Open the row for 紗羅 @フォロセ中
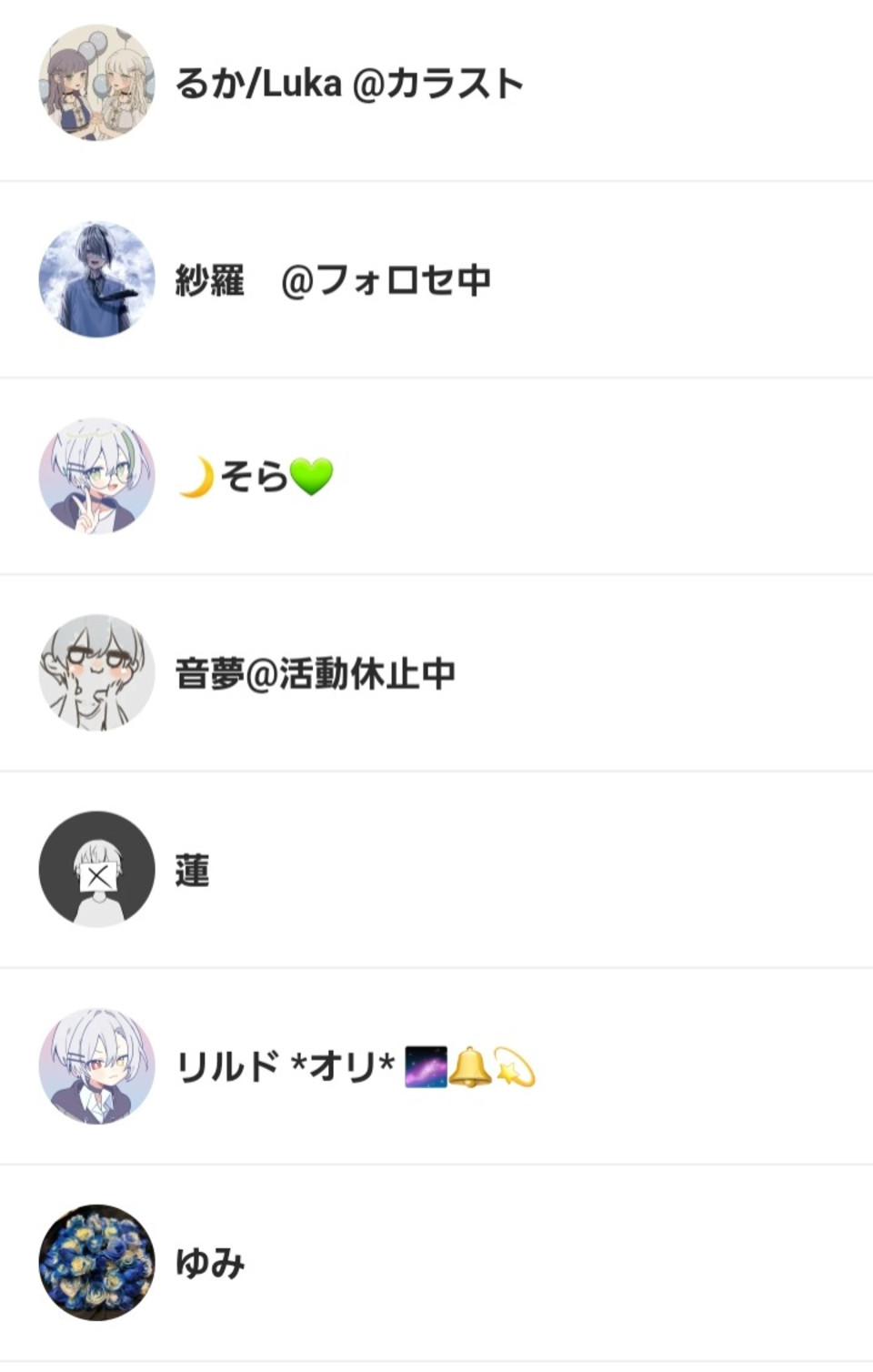The height and width of the screenshot is (1372, 873). click(x=333, y=280)
